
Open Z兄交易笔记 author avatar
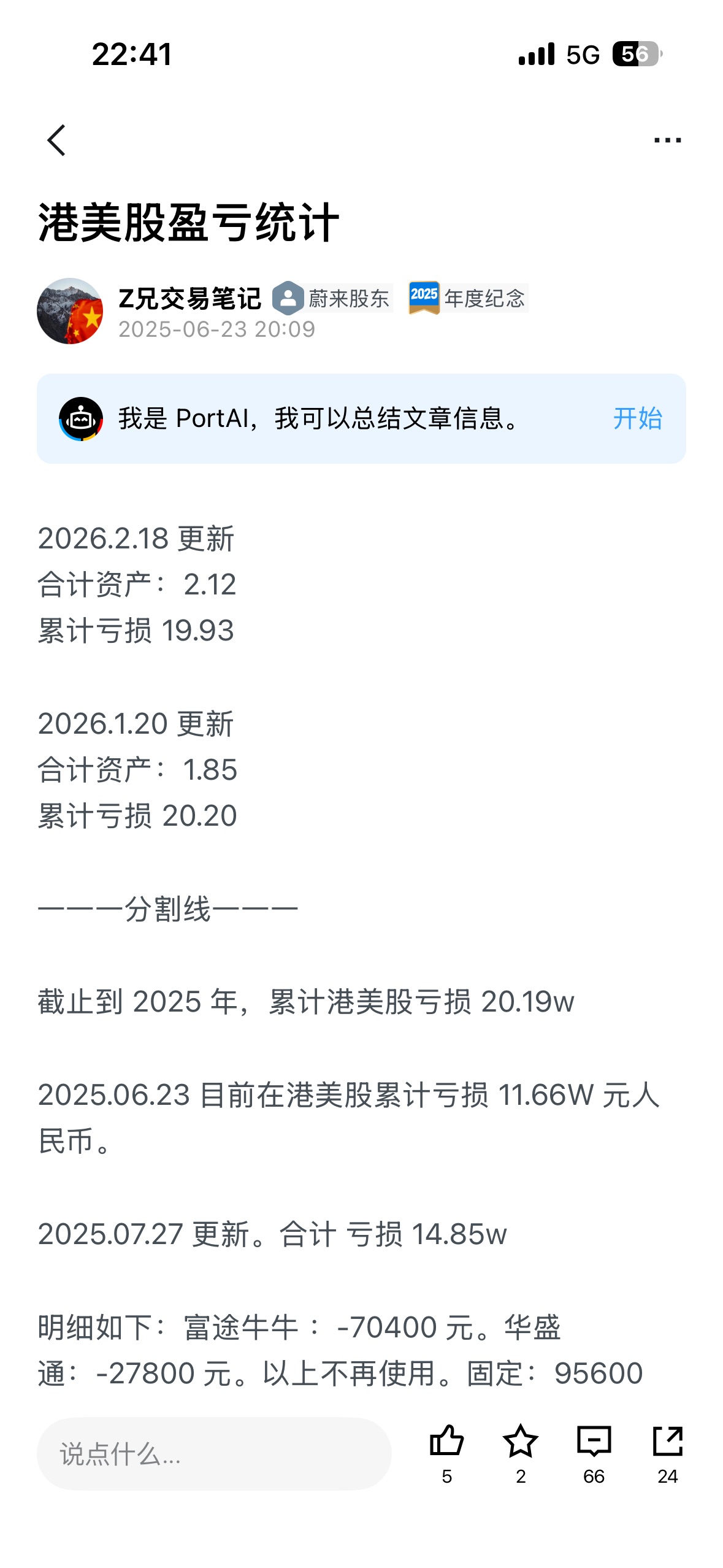click(x=70, y=311)
